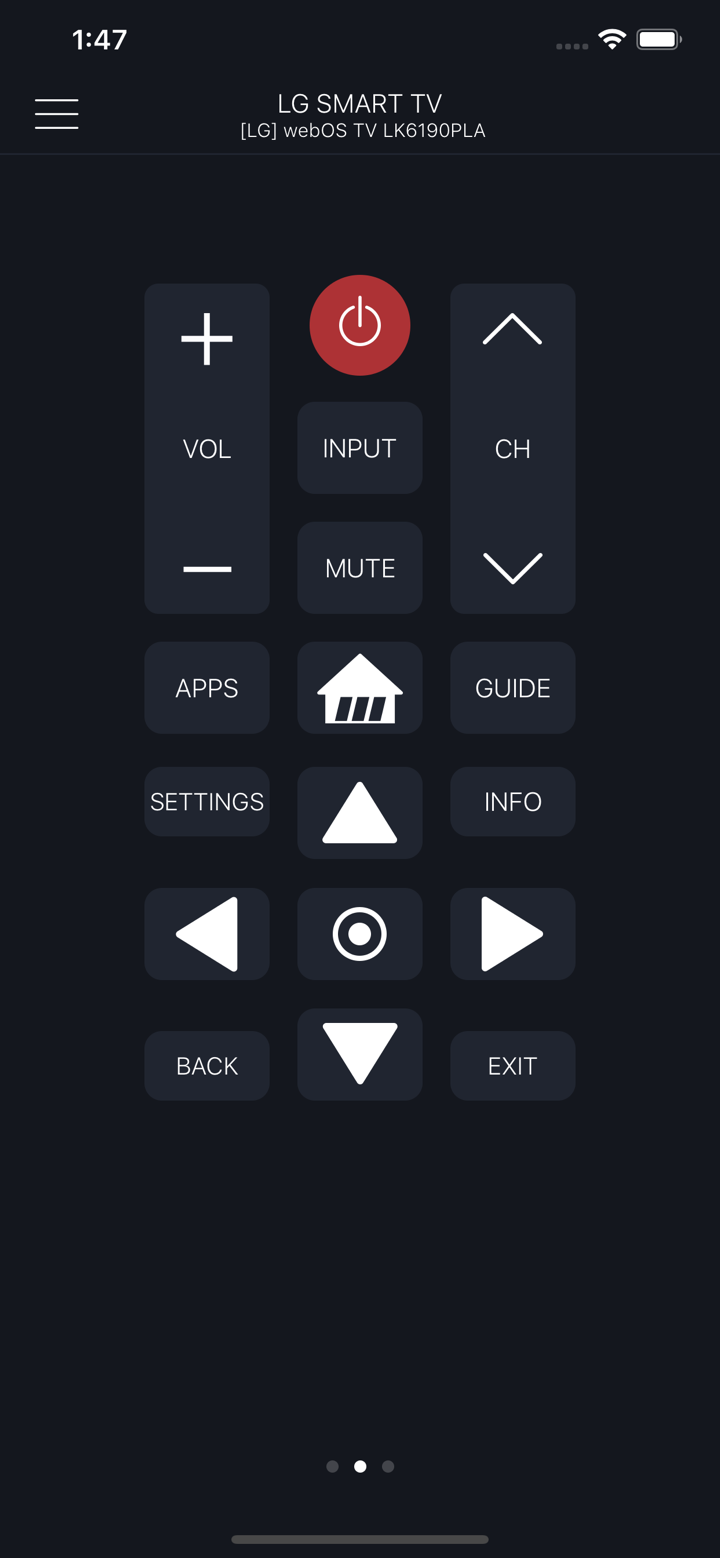
Task: Tap the up navigation arrow
Action: [360, 812]
